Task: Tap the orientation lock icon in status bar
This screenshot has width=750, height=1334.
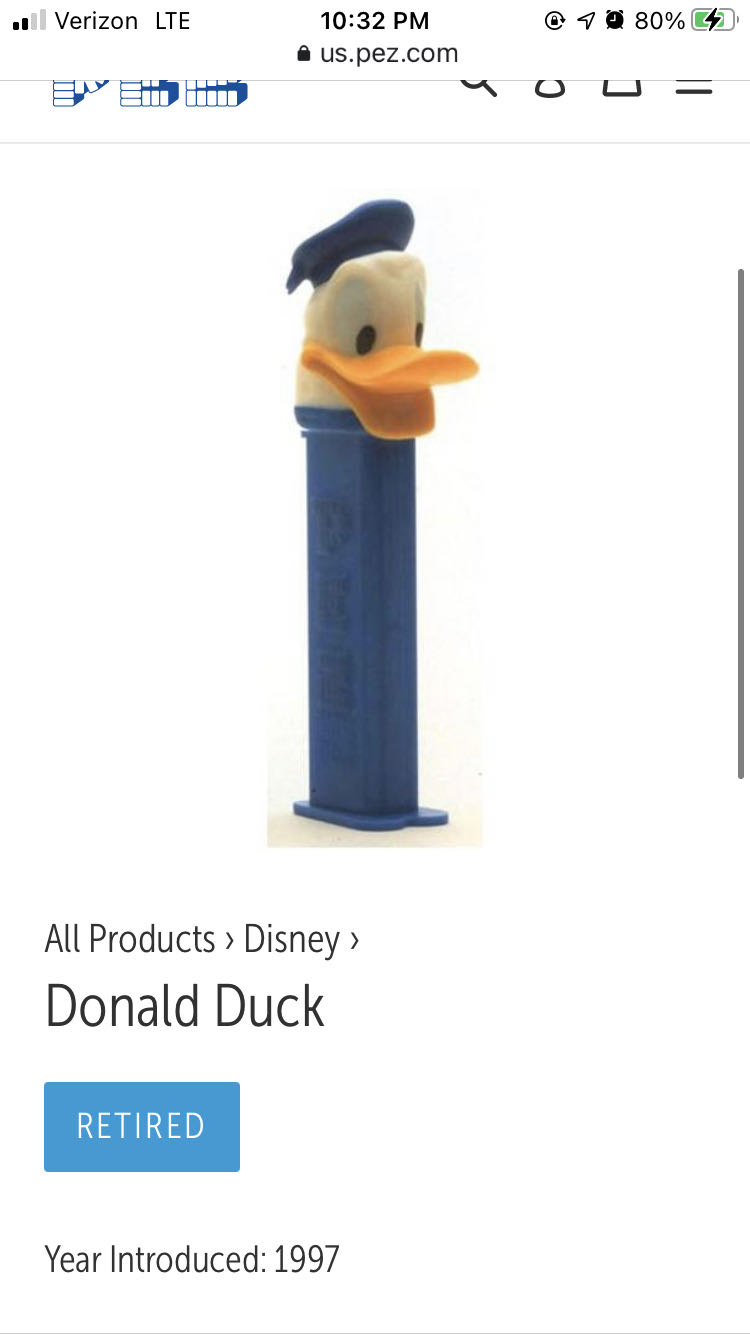Action: tap(555, 19)
